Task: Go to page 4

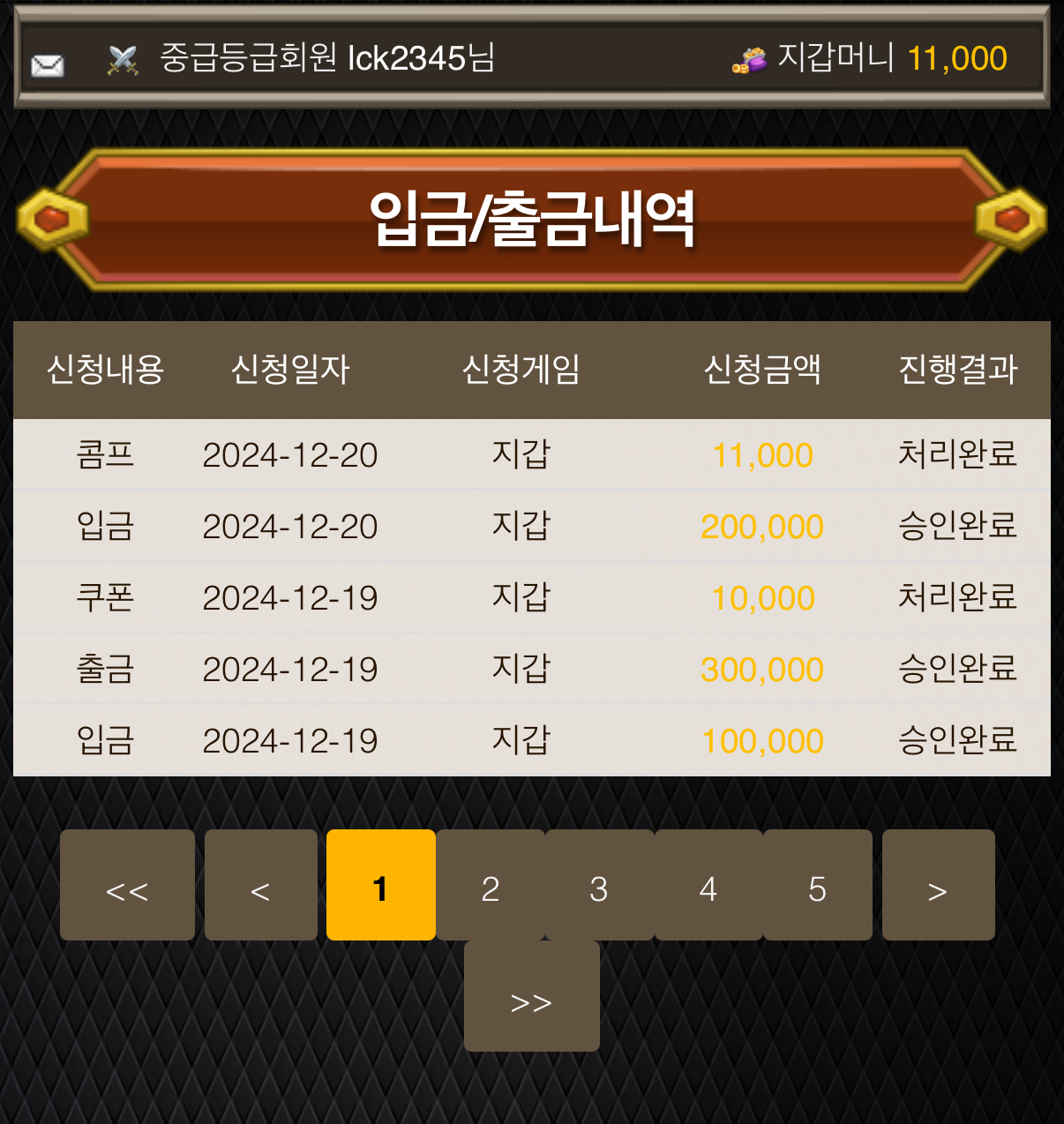Action: click(708, 886)
